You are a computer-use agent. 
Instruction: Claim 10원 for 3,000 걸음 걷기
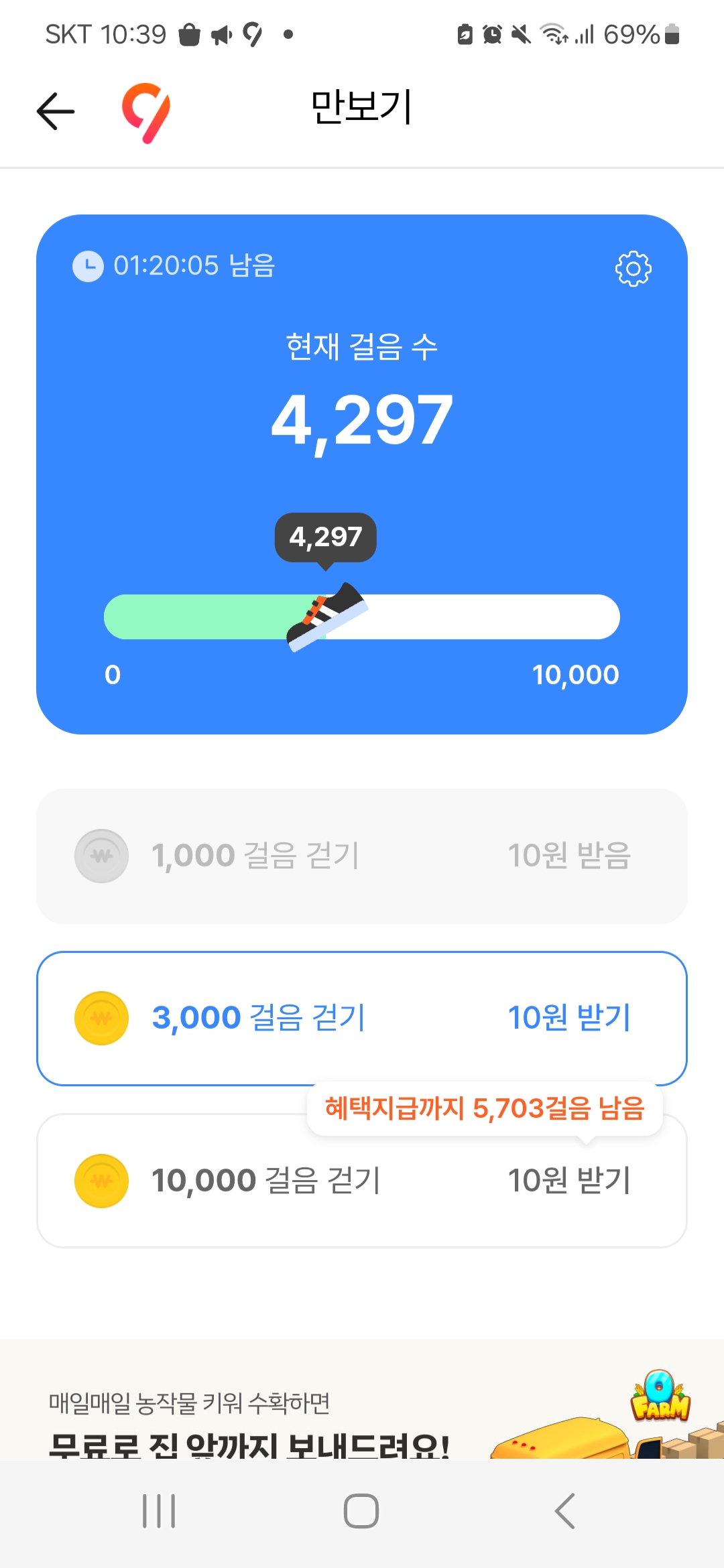coord(568,1017)
